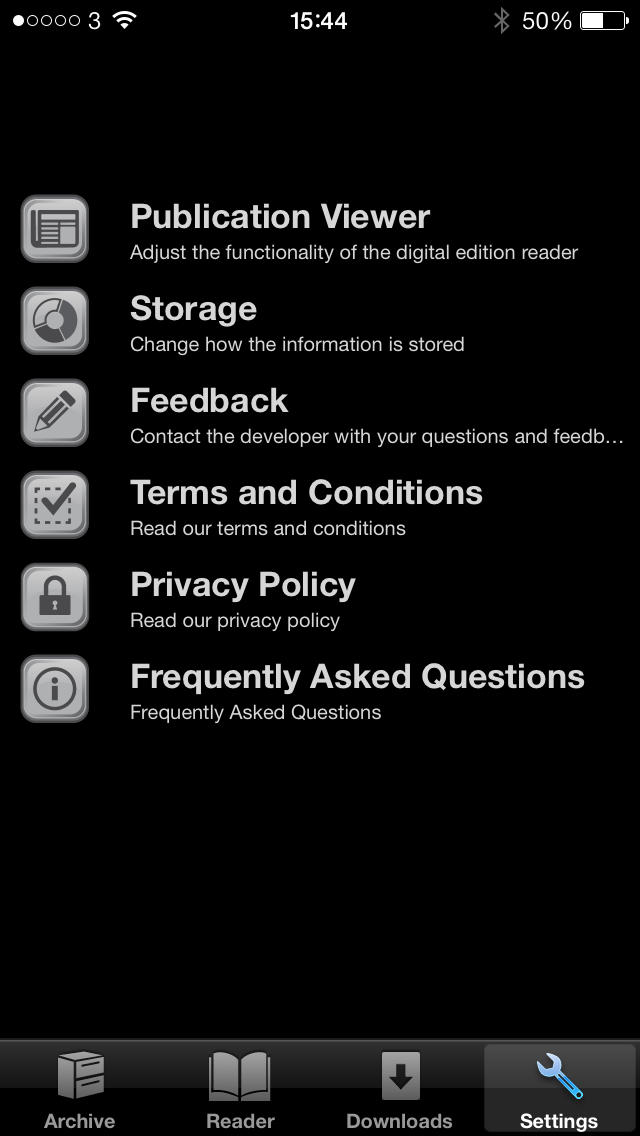Open the Privacy Policy row
The image size is (640, 1136).
tap(320, 597)
